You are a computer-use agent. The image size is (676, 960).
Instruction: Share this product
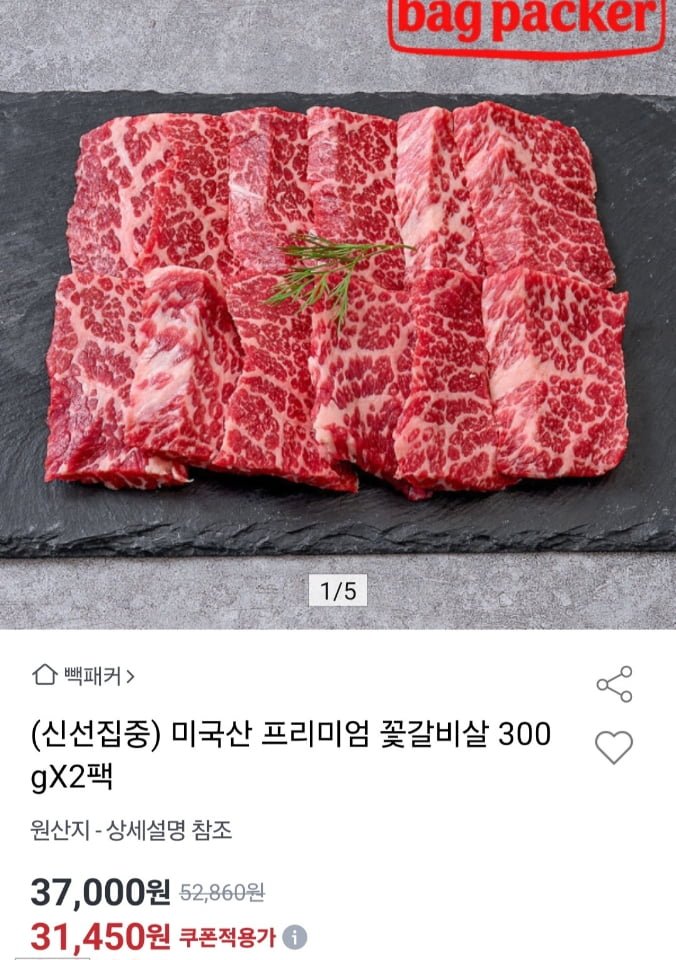(613, 684)
